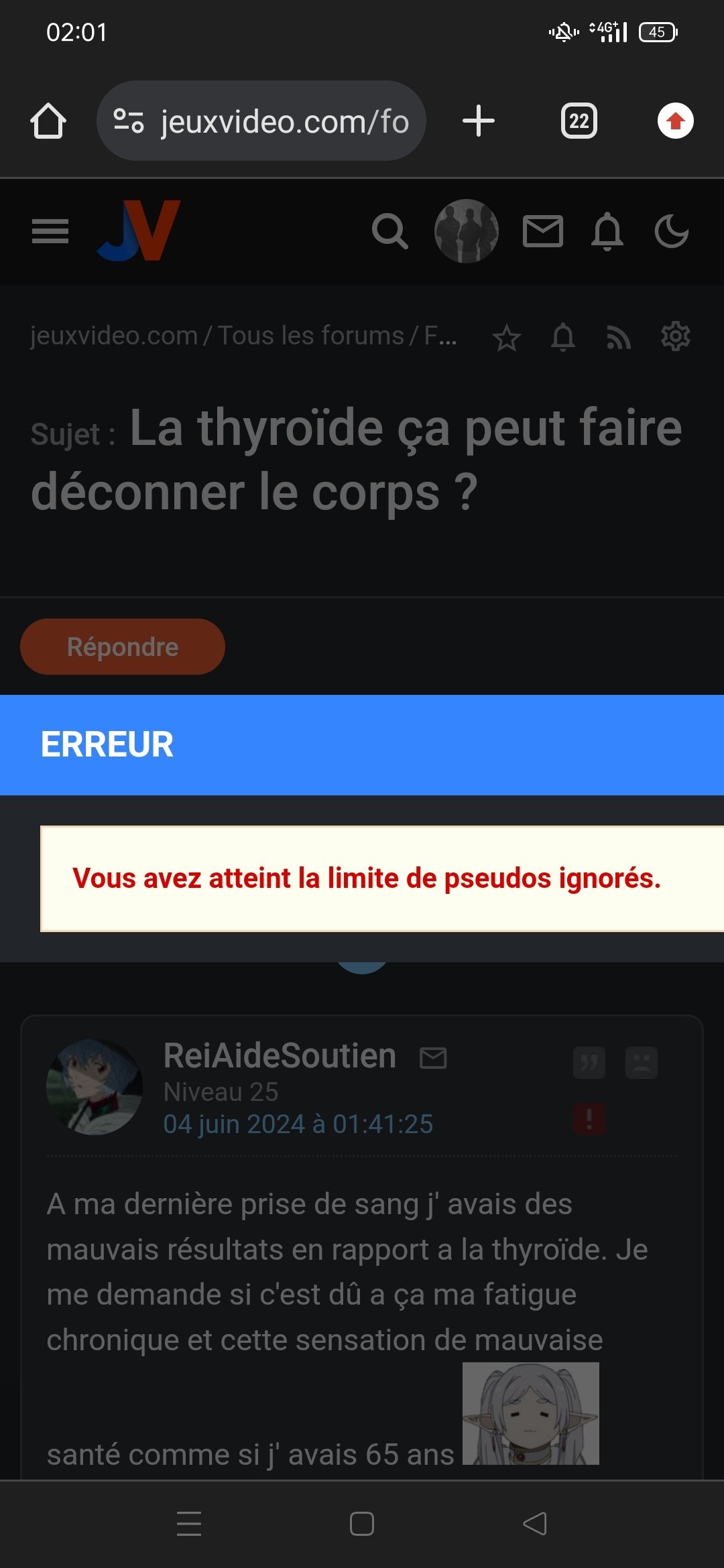Viewport: 724px width, 1568px height.
Task: Toggle dark mode moon icon
Action: coord(672,232)
